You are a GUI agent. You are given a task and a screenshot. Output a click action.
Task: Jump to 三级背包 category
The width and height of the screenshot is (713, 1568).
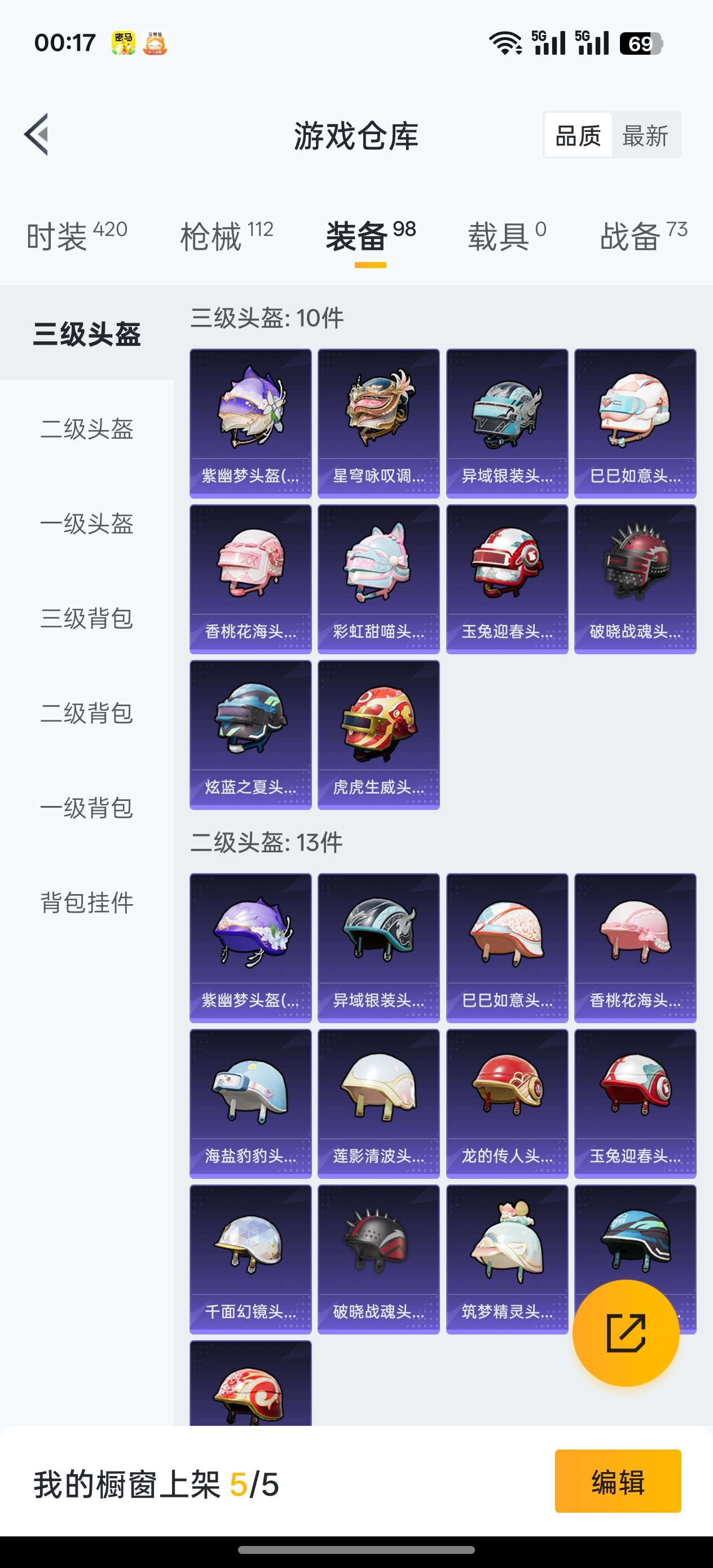[86, 618]
